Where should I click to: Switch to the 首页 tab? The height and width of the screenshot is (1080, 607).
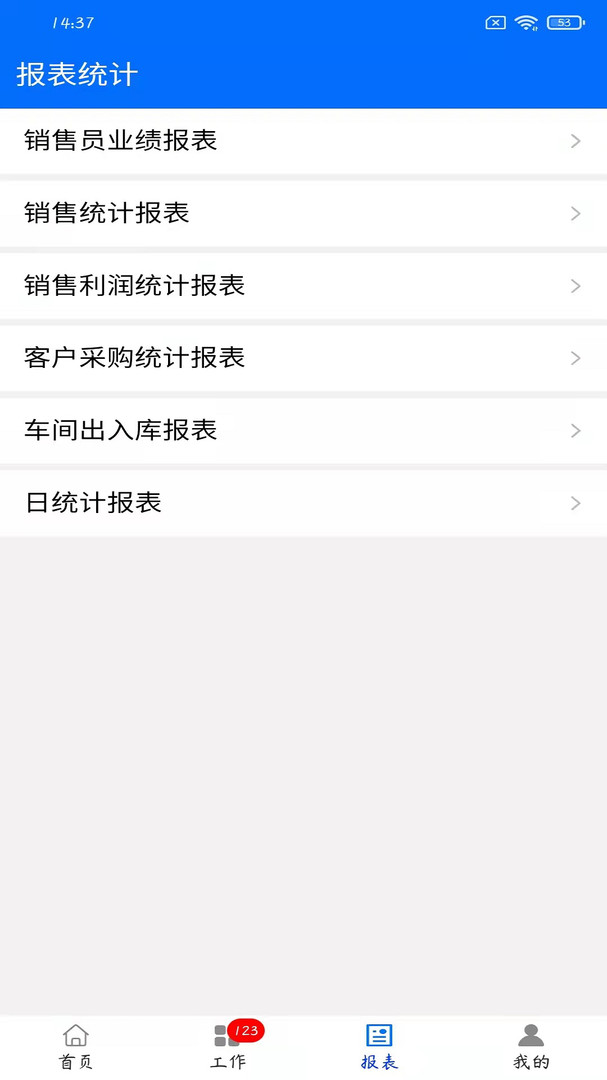point(76,1046)
